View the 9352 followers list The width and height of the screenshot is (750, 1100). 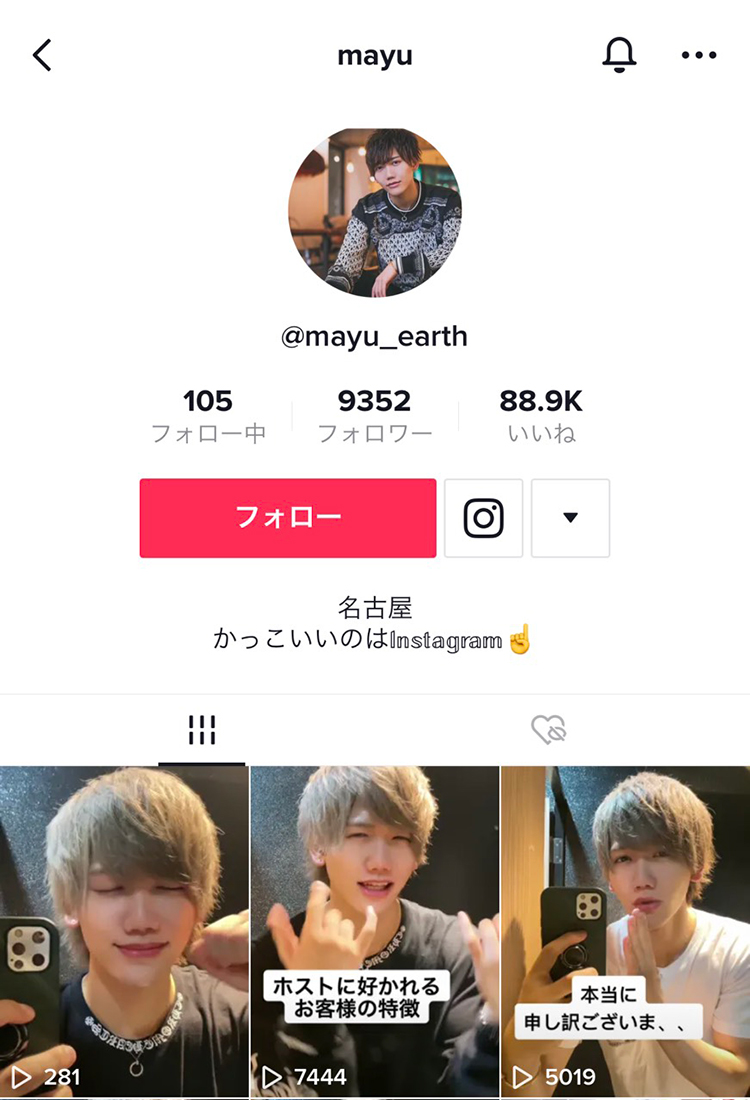[x=375, y=416]
